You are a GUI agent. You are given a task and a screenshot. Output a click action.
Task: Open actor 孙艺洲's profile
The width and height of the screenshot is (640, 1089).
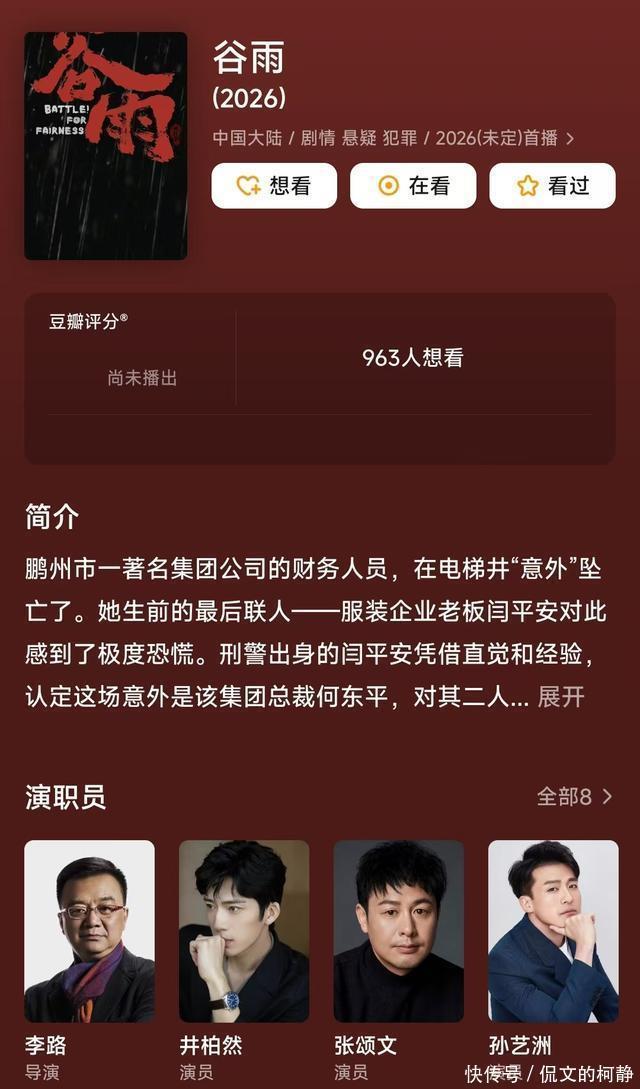[x=553, y=931]
